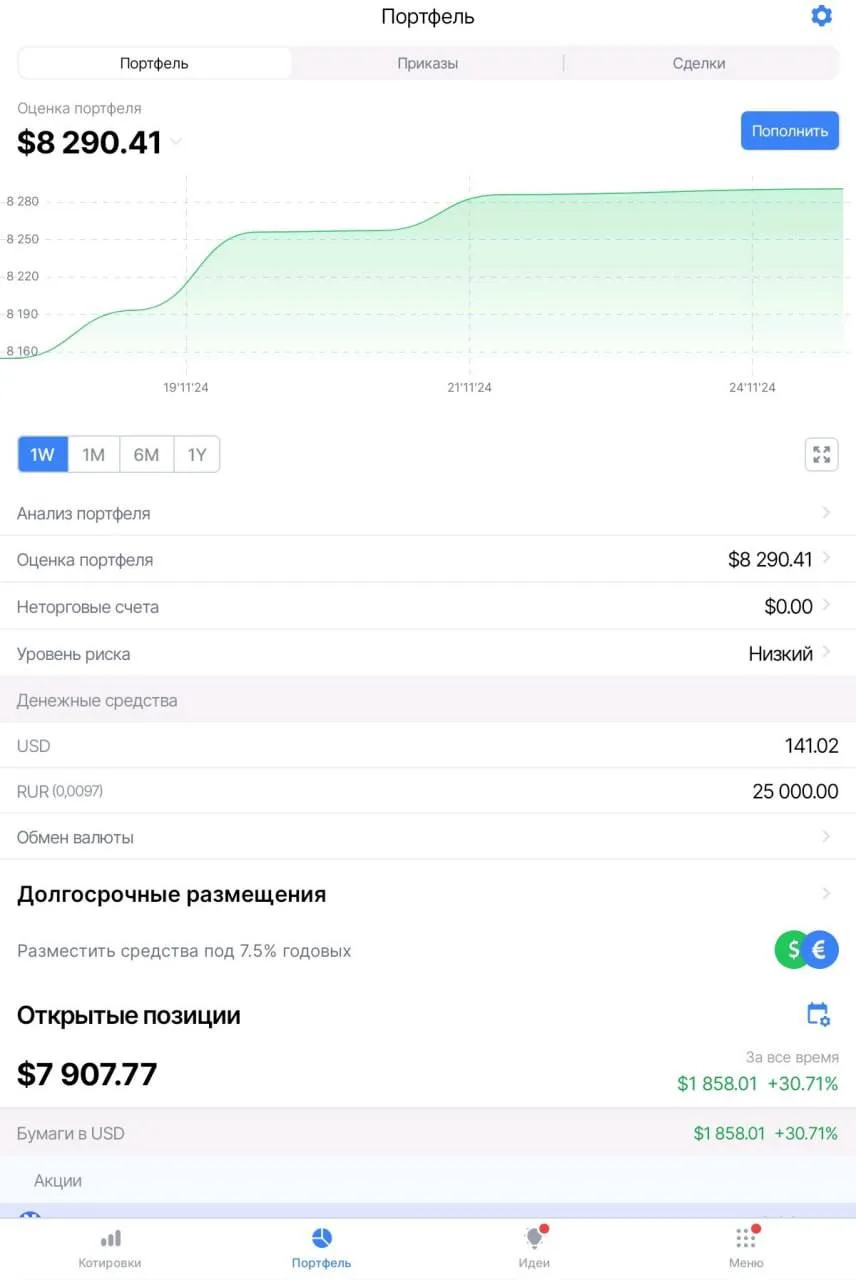Tap the Разместить средства под 7.5% годовых row
The width and height of the screenshot is (856, 1280).
point(428,950)
